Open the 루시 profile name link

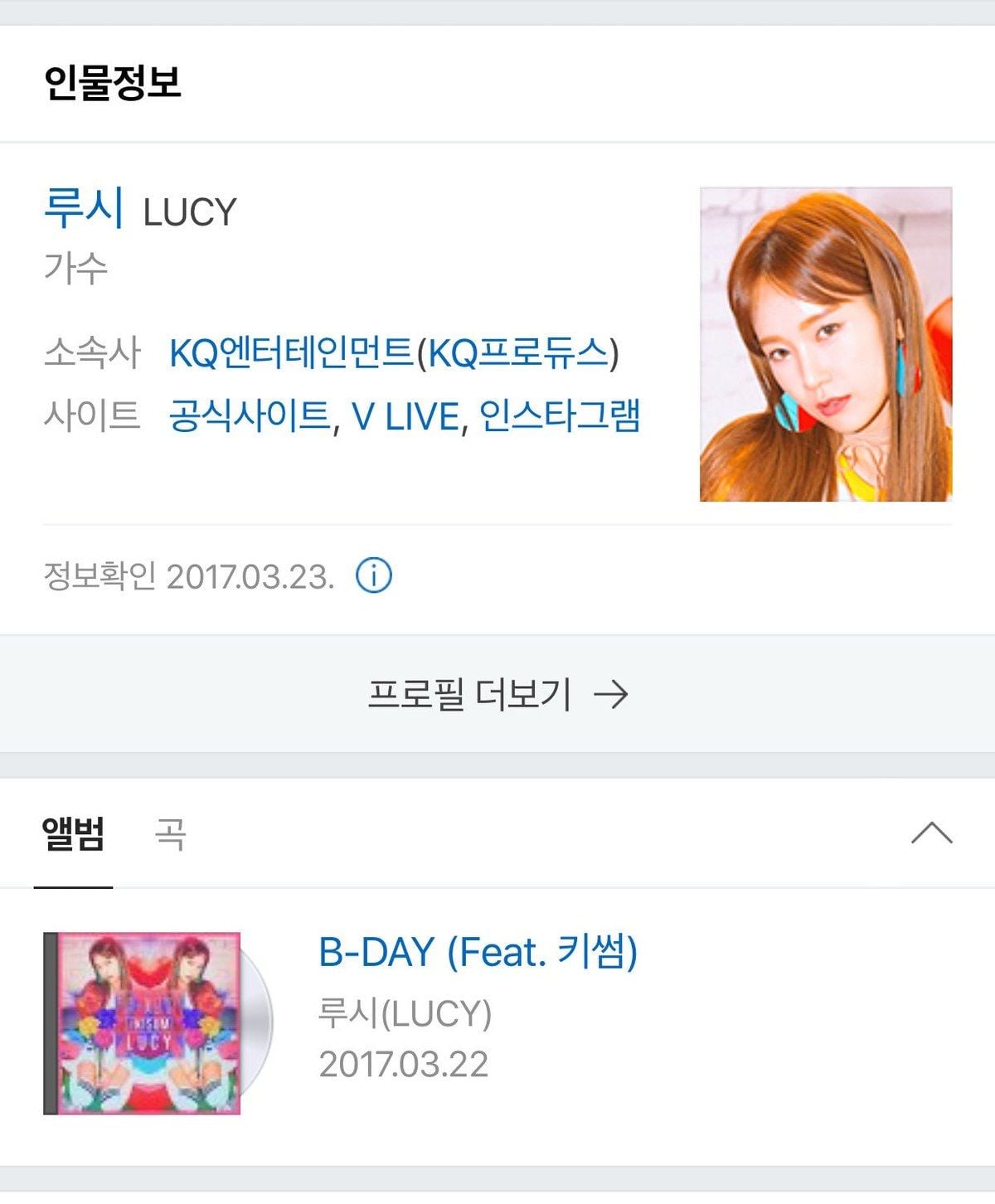coord(84,207)
